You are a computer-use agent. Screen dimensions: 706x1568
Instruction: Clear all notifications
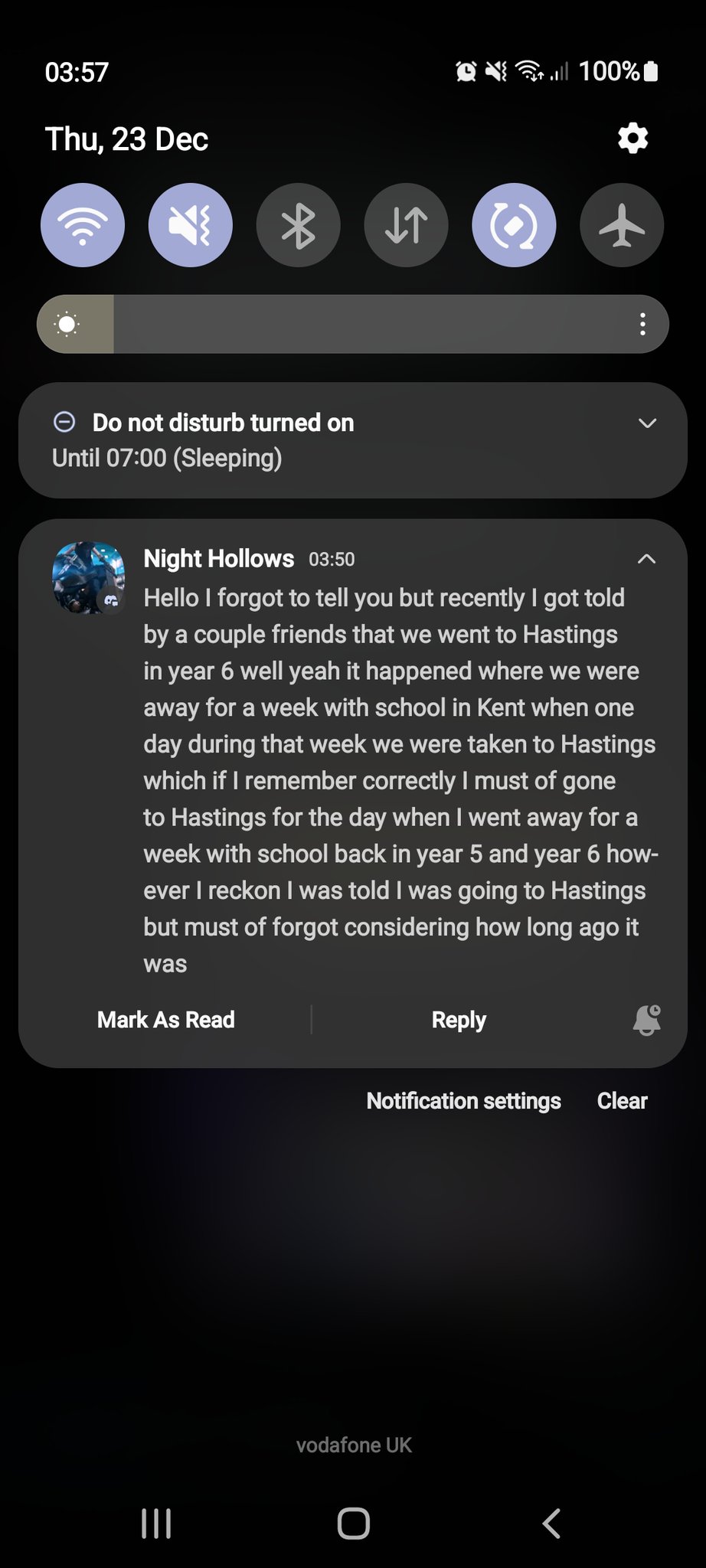[622, 1101]
